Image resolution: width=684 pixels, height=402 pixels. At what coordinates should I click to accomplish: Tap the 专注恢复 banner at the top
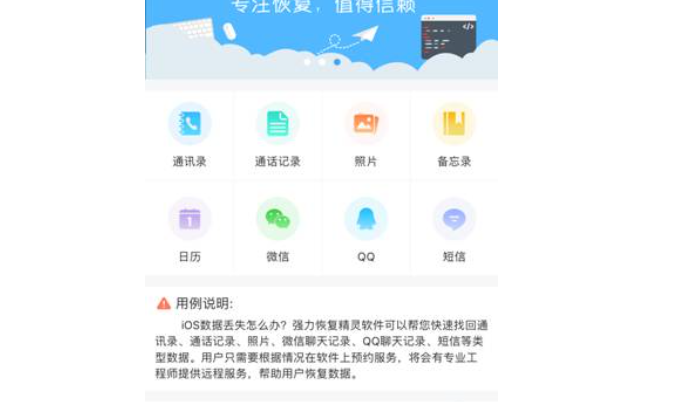pos(321,35)
